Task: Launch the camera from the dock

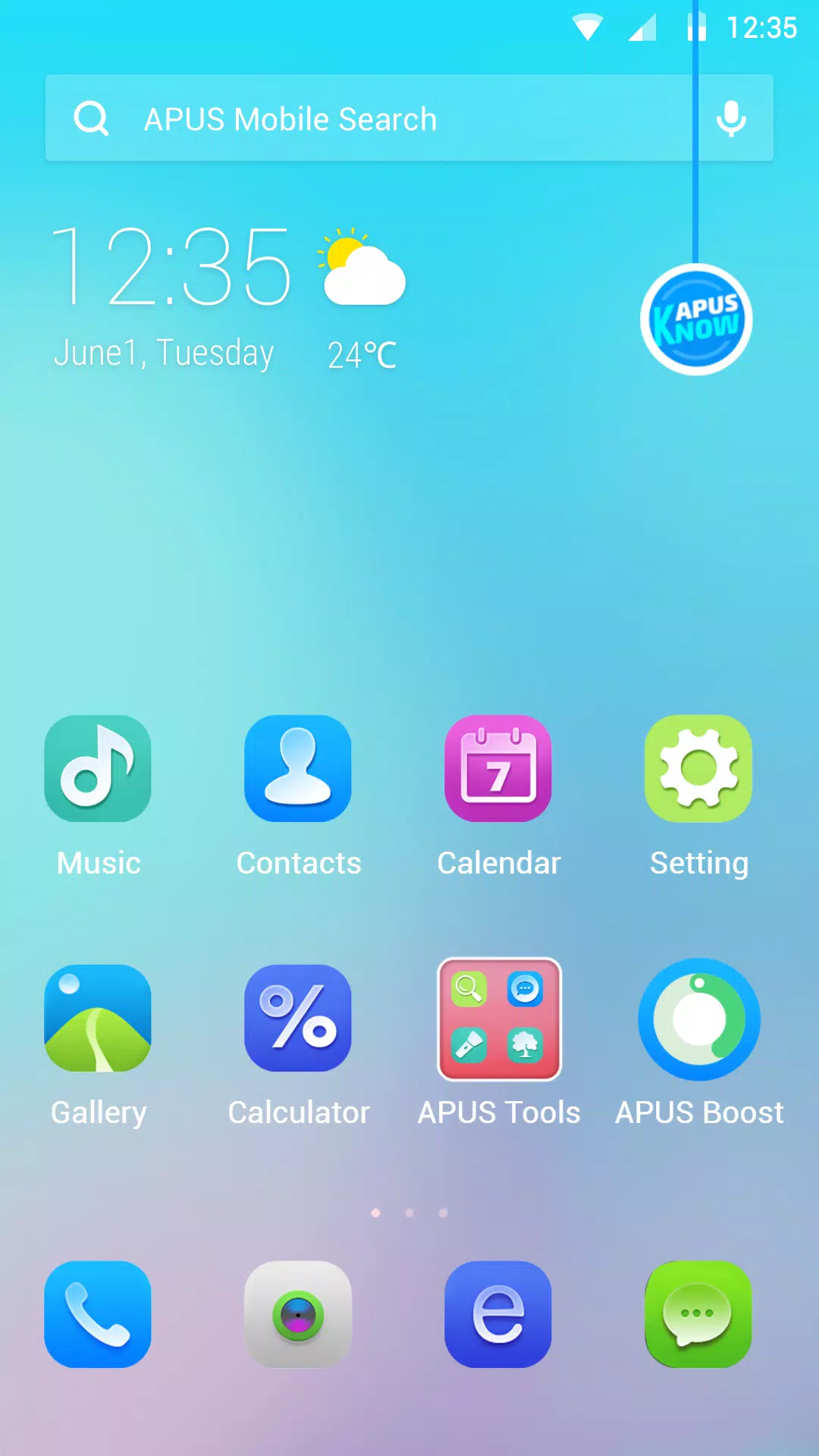Action: coord(298,1314)
